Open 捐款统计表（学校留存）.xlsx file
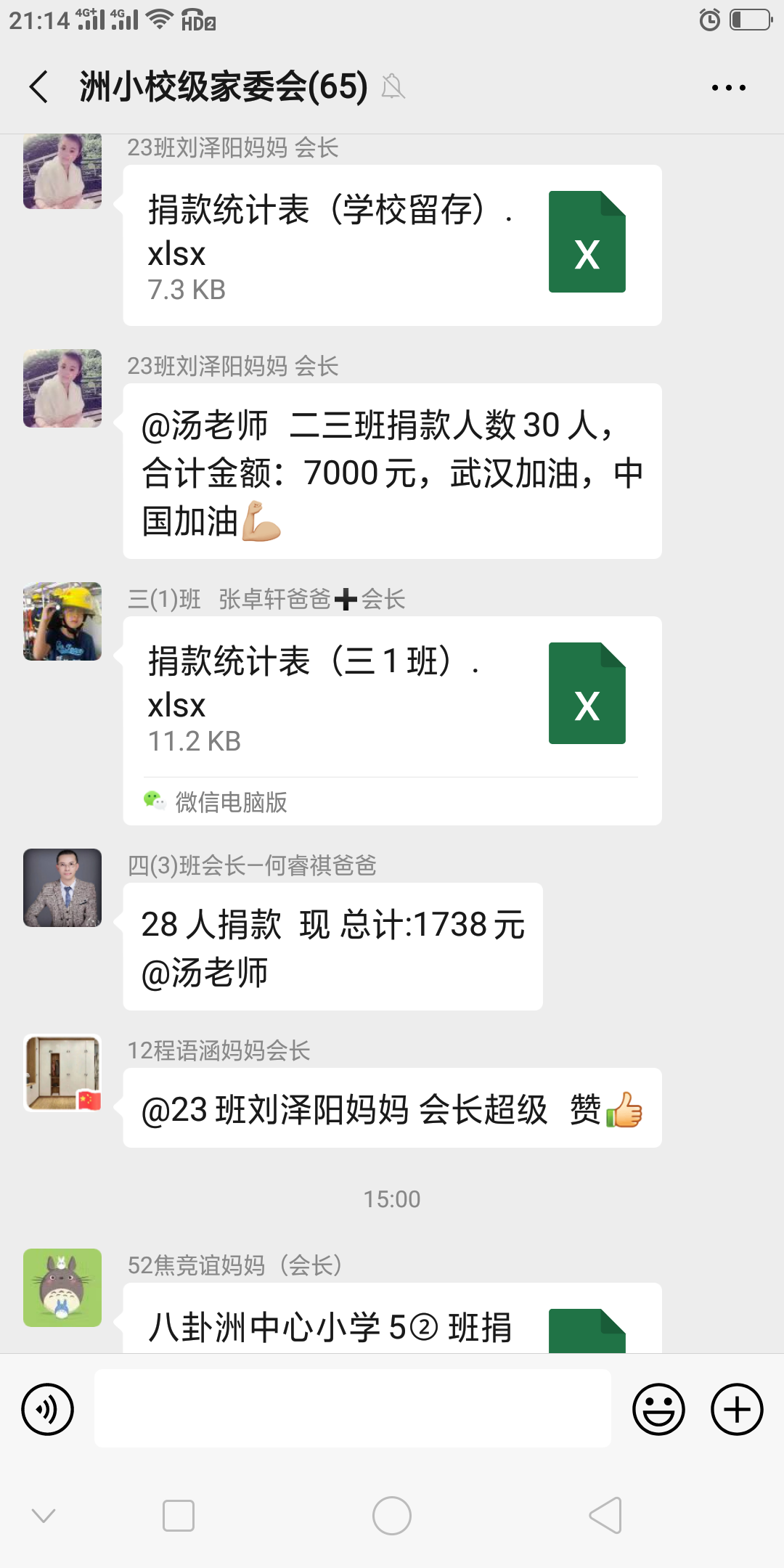The height and width of the screenshot is (1568, 784). pos(392,245)
